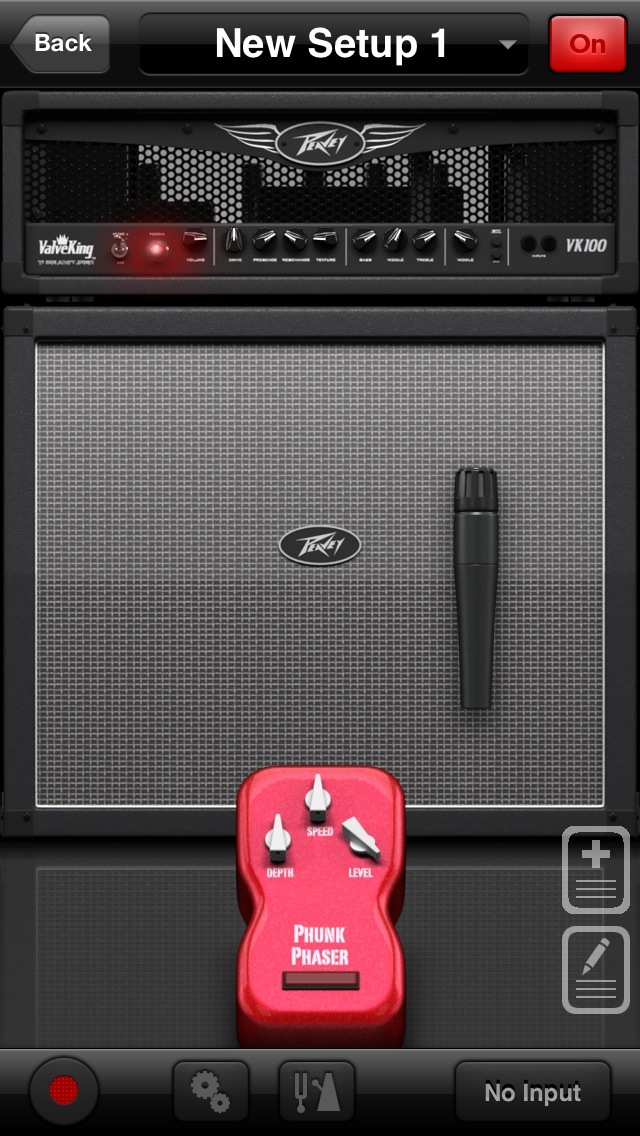The width and height of the screenshot is (640, 1136).
Task: Open the edit pencil icon
Action: click(595, 969)
